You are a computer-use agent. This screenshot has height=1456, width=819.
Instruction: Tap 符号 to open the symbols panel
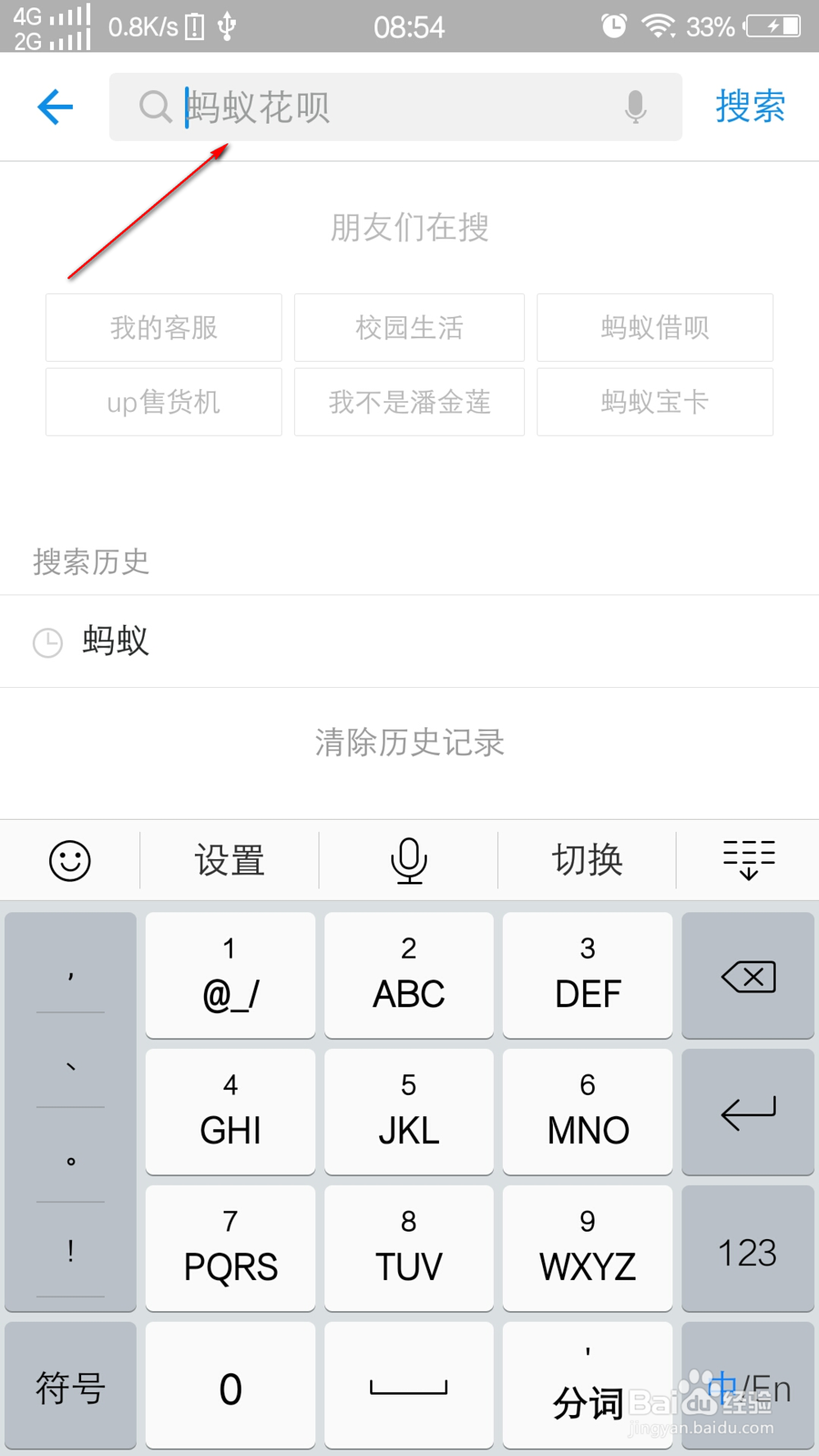[x=69, y=1386]
